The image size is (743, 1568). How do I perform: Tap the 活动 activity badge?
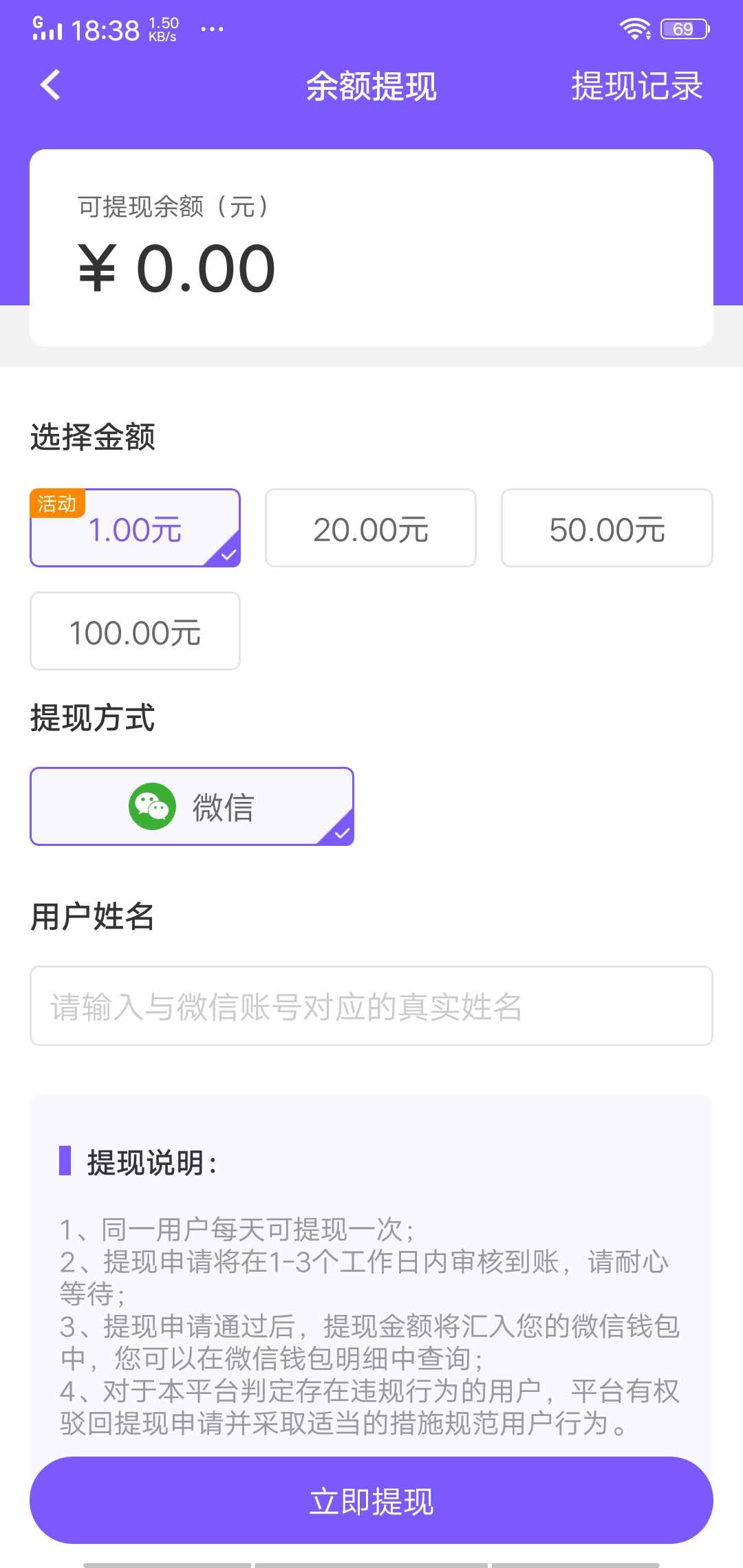(x=58, y=502)
